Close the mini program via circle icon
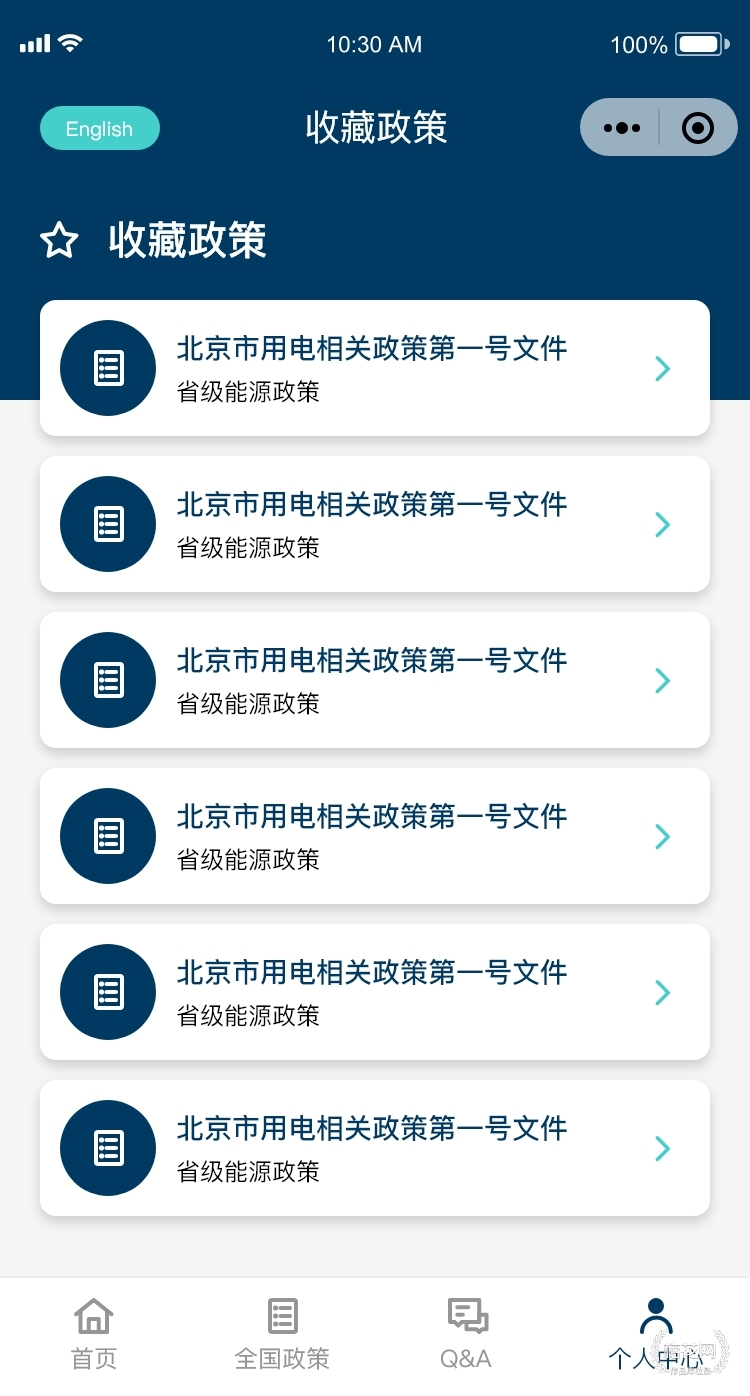750x1396 pixels. point(697,128)
